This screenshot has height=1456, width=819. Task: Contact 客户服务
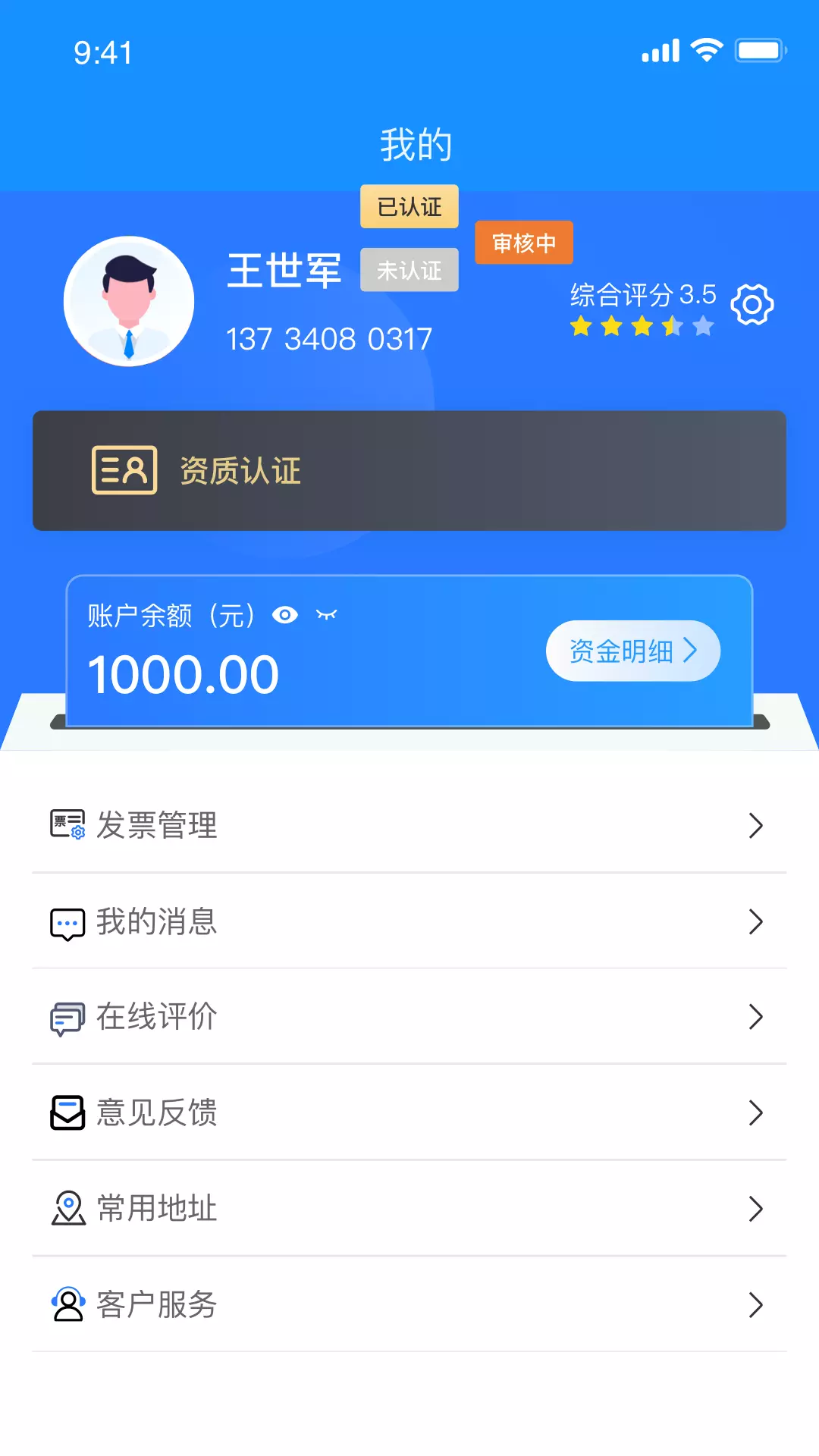click(x=409, y=1304)
